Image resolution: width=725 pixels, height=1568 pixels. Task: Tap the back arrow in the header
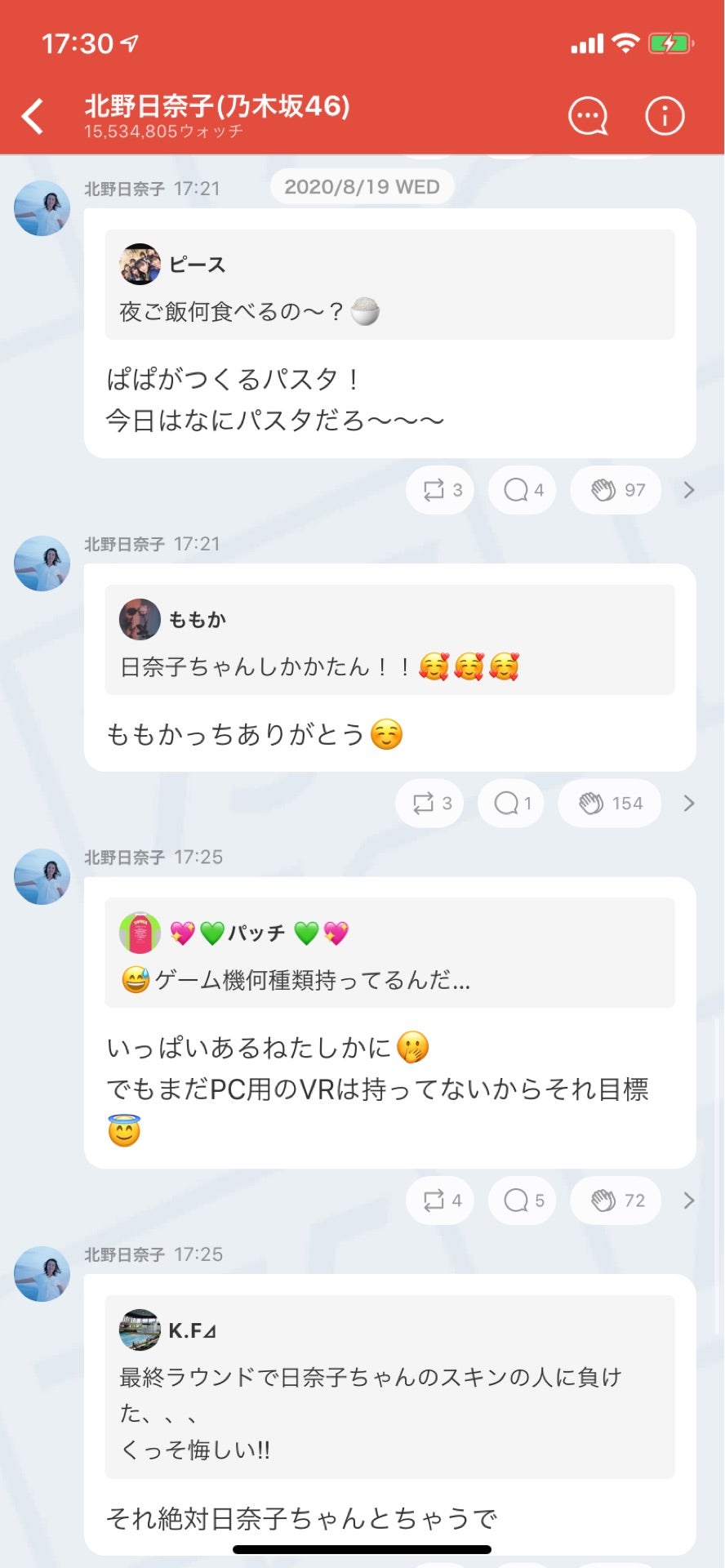coord(32,115)
